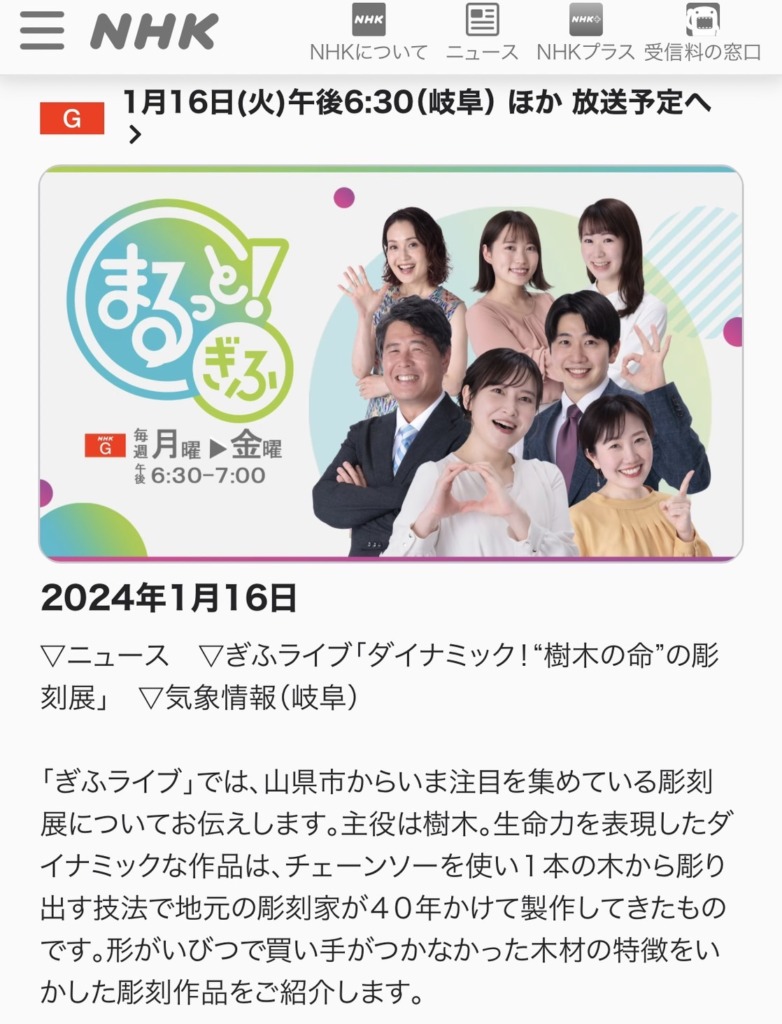Tap the NHK logo
The height and width of the screenshot is (1024, 782).
coord(154,32)
